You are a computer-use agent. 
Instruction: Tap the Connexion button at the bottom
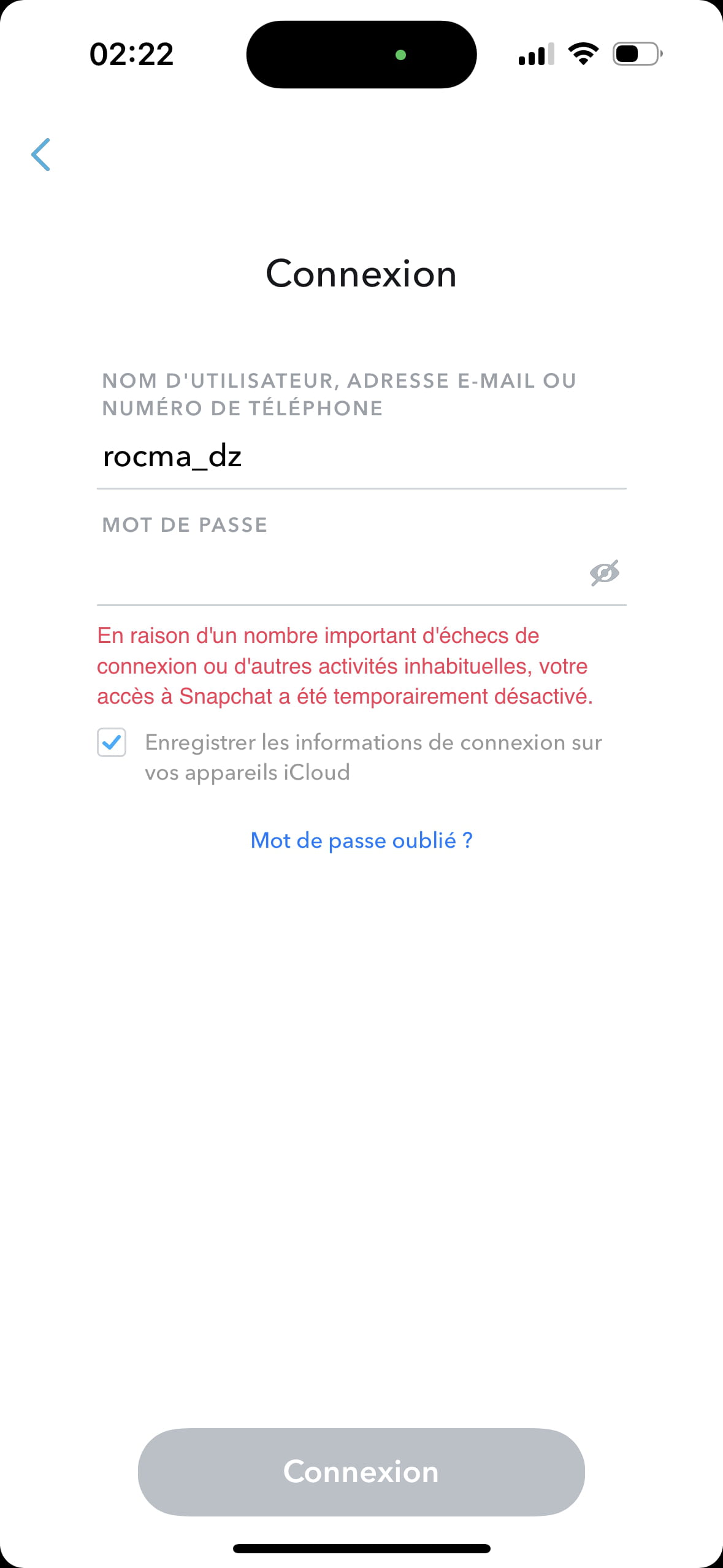click(361, 1472)
